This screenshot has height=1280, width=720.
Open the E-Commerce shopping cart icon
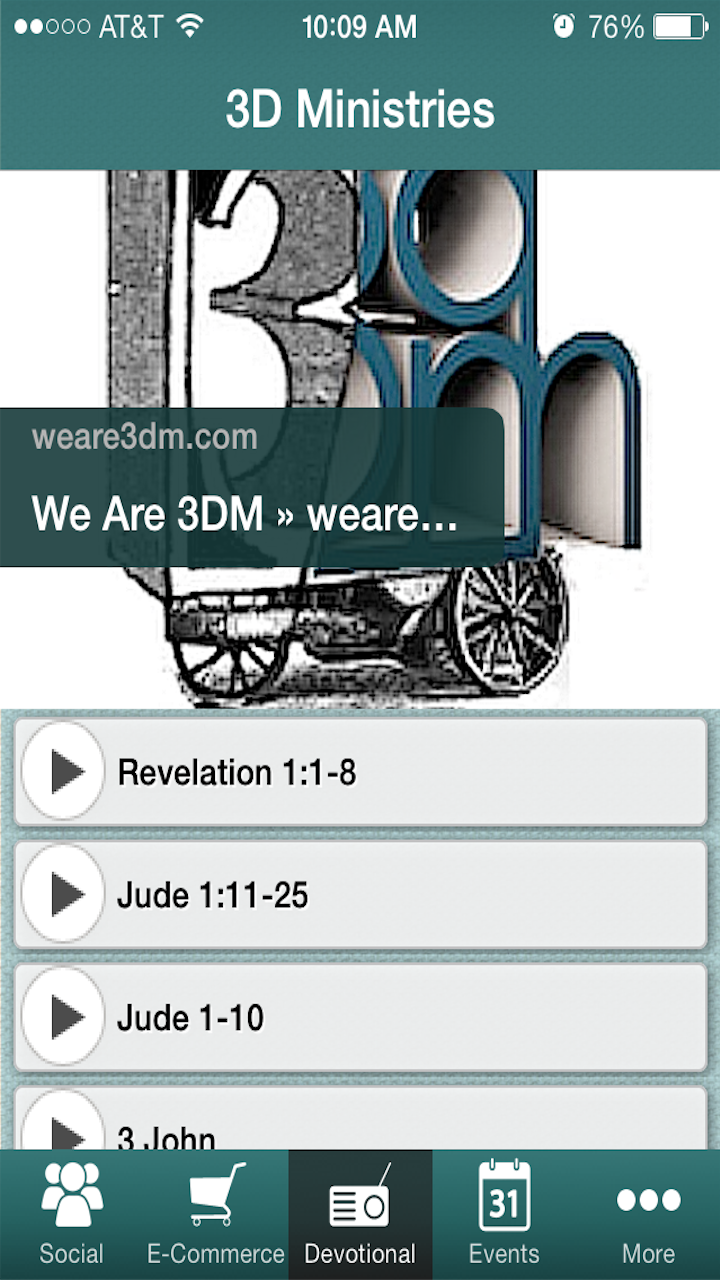215,1193
